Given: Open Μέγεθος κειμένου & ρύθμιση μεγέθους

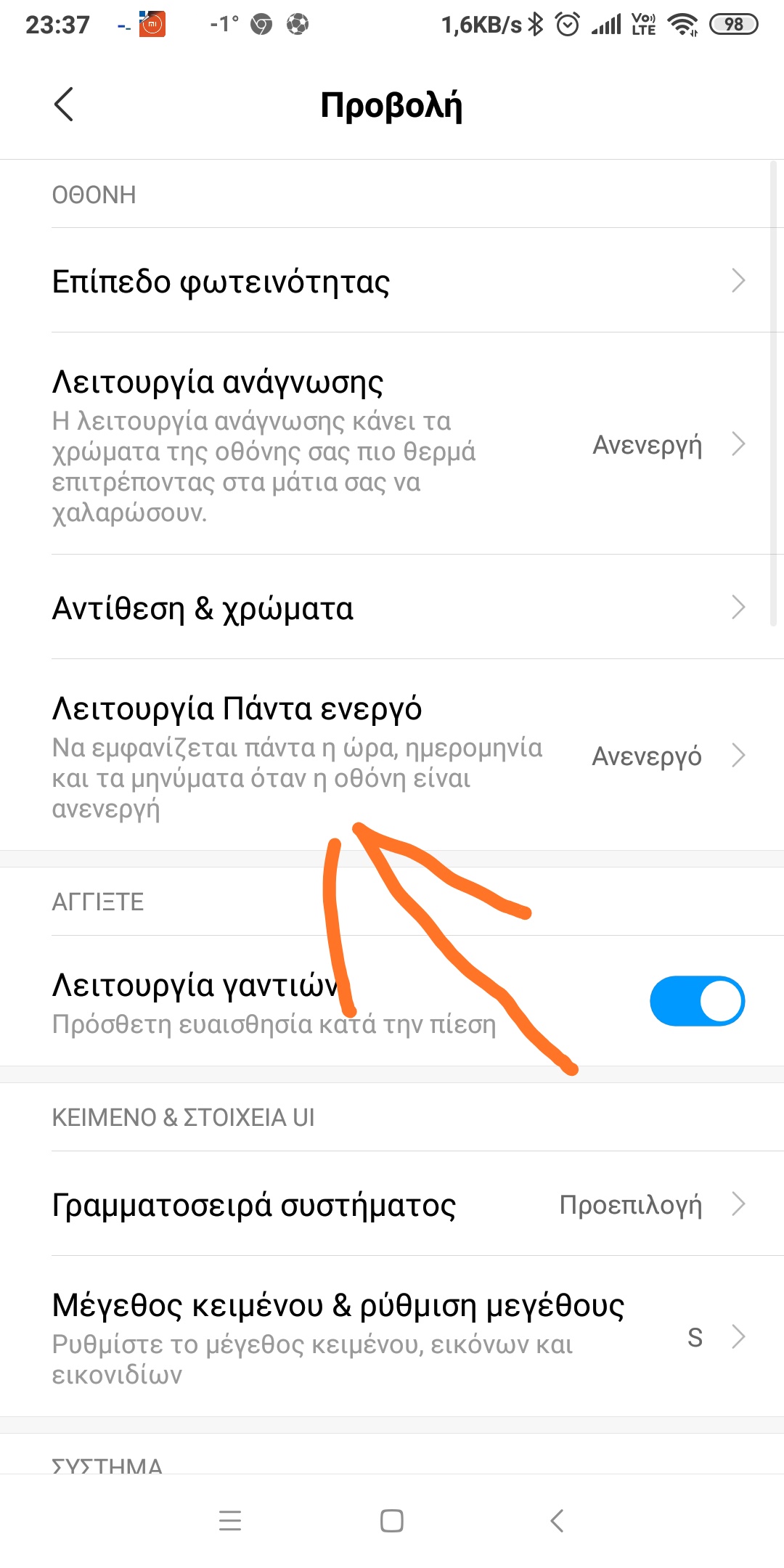Looking at the screenshot, I should point(392,1336).
